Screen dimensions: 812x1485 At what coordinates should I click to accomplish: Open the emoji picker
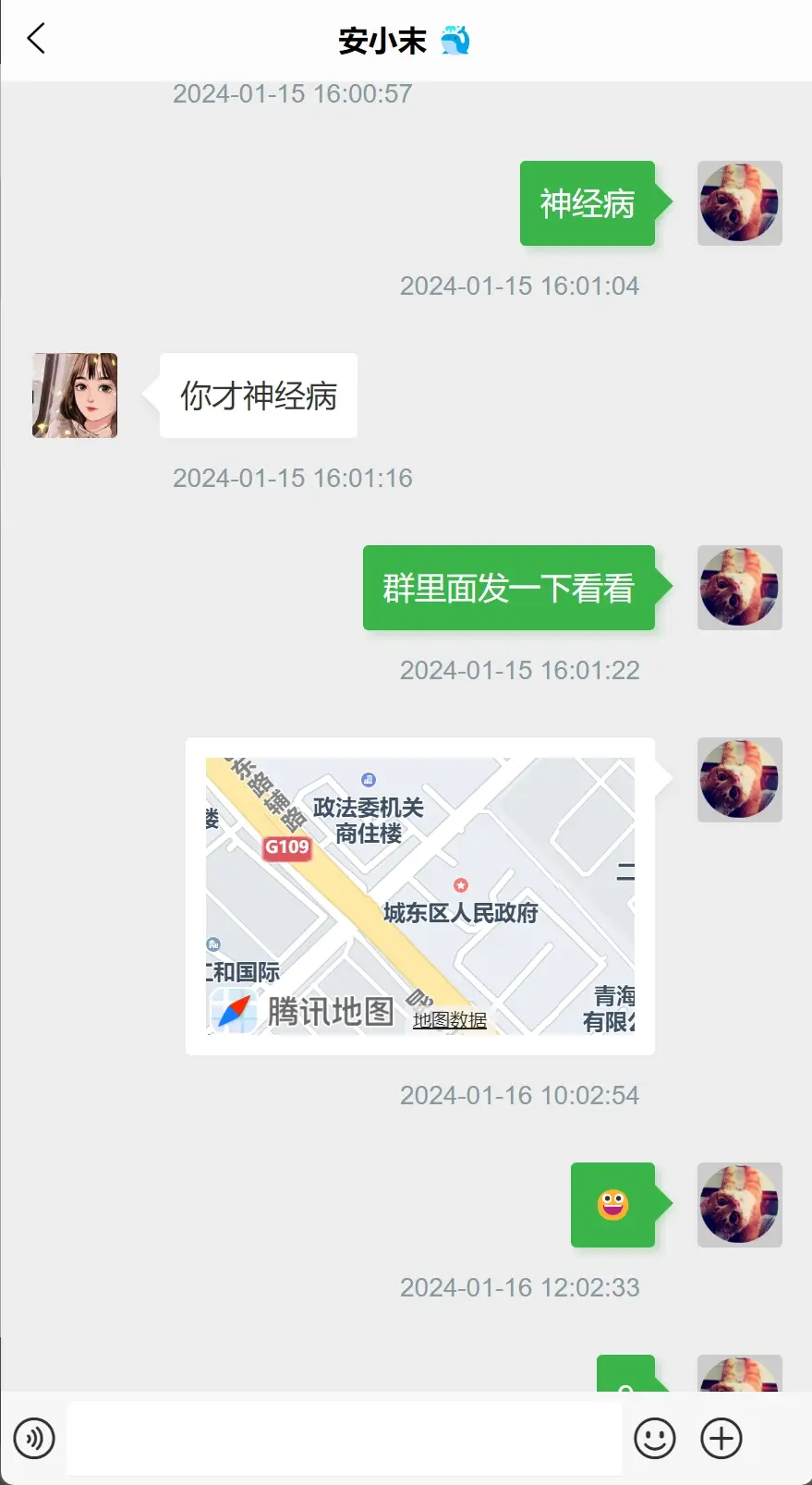(655, 1438)
